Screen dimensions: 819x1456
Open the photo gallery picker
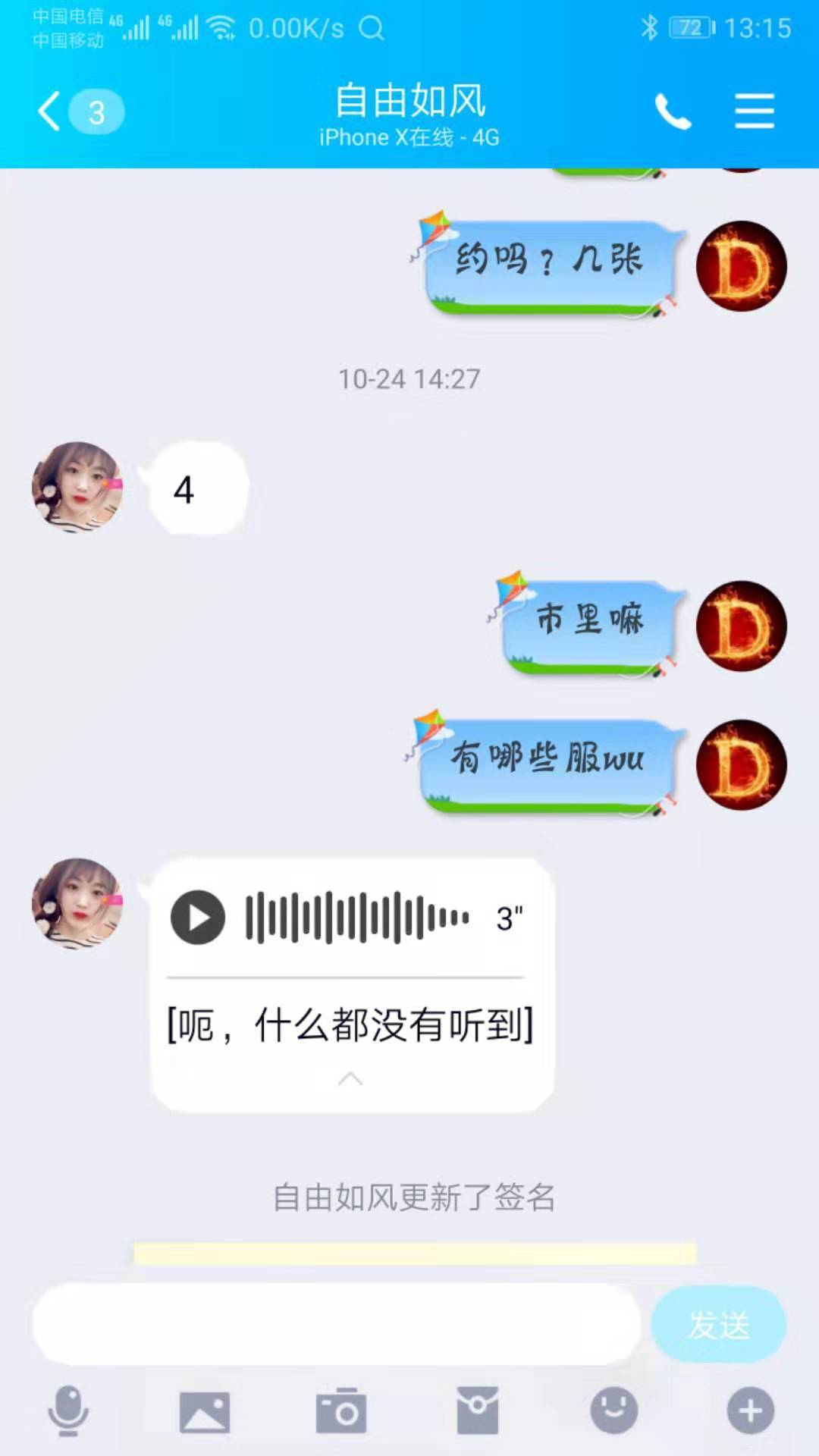pos(204,1412)
